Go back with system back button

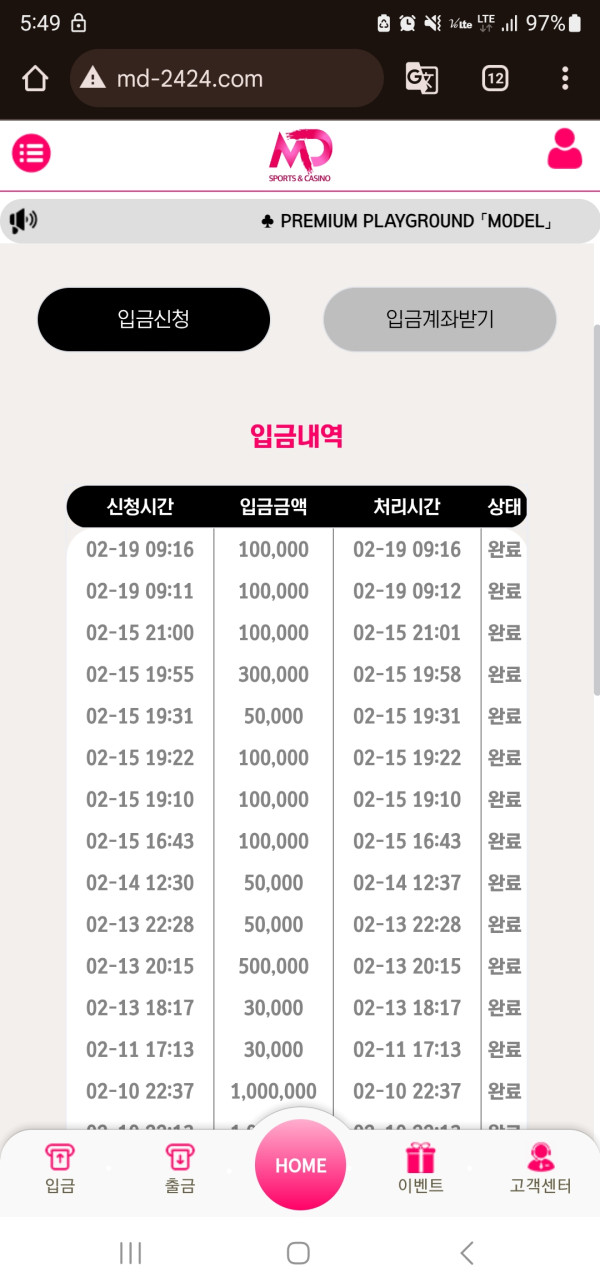click(x=466, y=1252)
